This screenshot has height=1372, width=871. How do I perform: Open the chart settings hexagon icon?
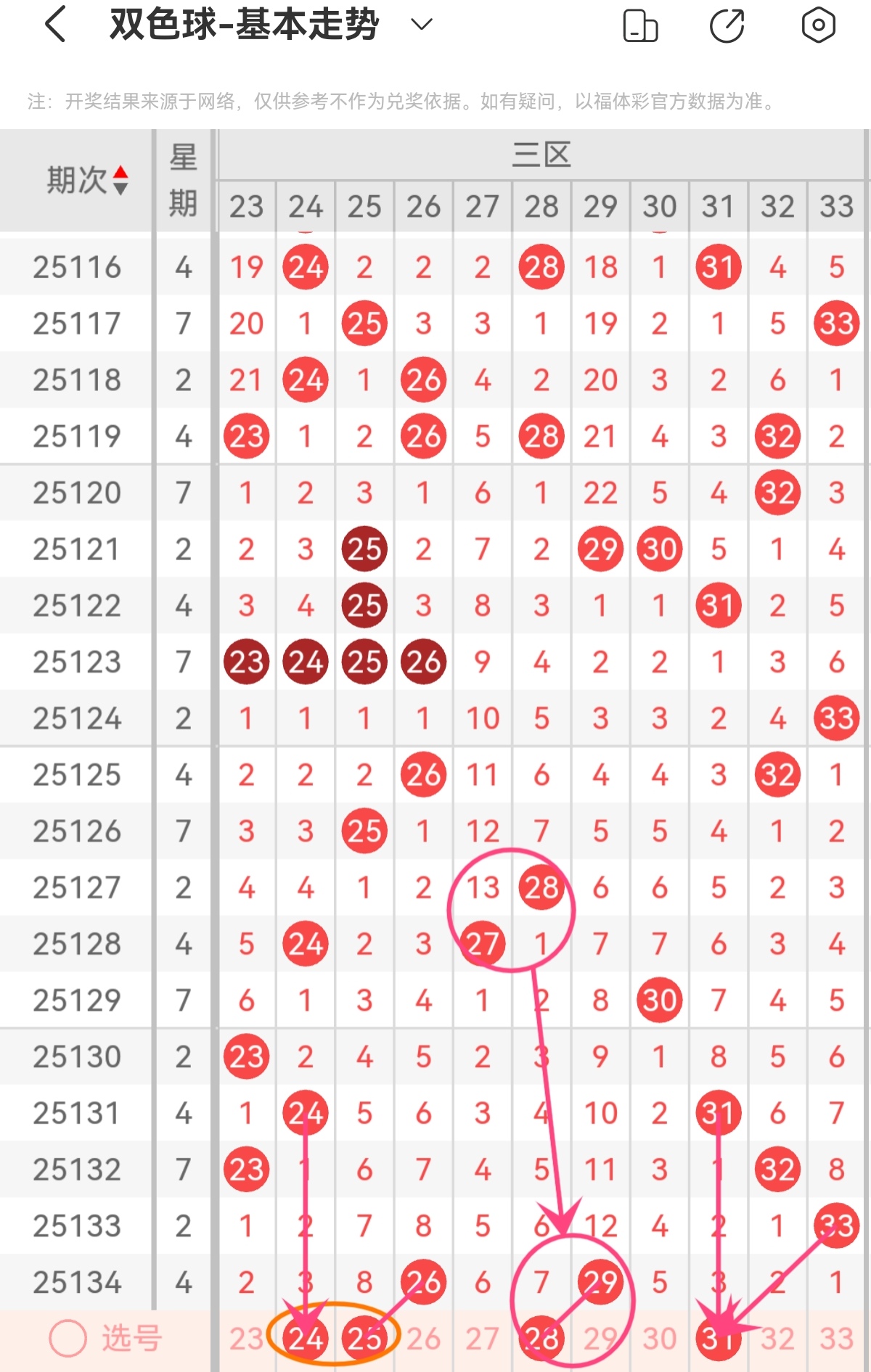(x=818, y=25)
